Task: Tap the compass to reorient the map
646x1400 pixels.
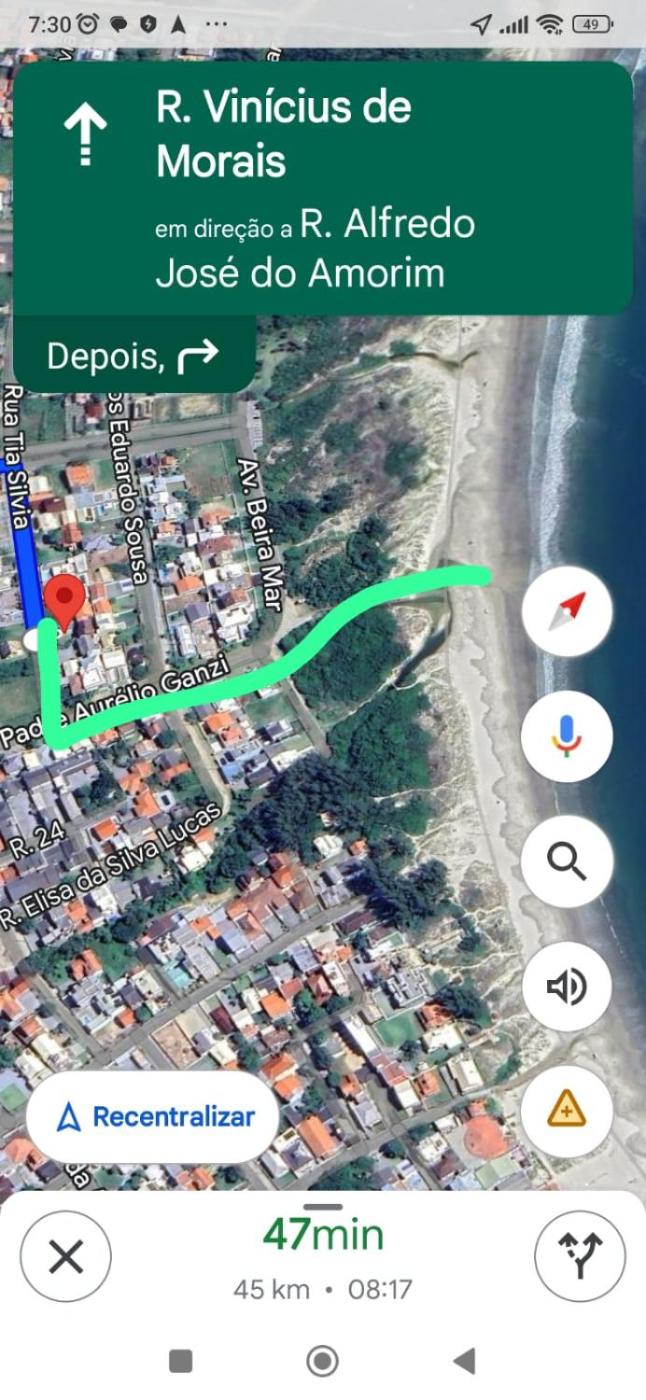Action: (x=567, y=610)
